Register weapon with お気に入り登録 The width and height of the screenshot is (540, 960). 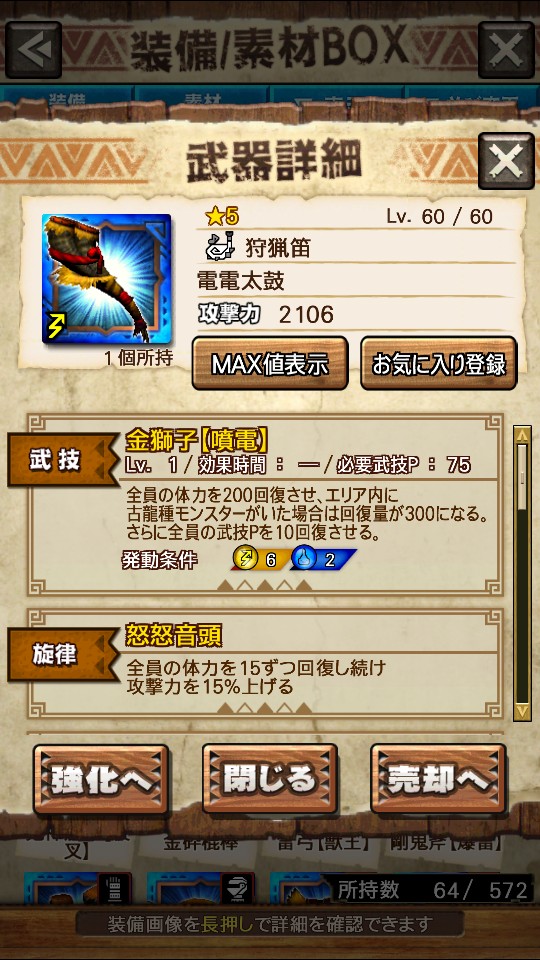point(438,364)
